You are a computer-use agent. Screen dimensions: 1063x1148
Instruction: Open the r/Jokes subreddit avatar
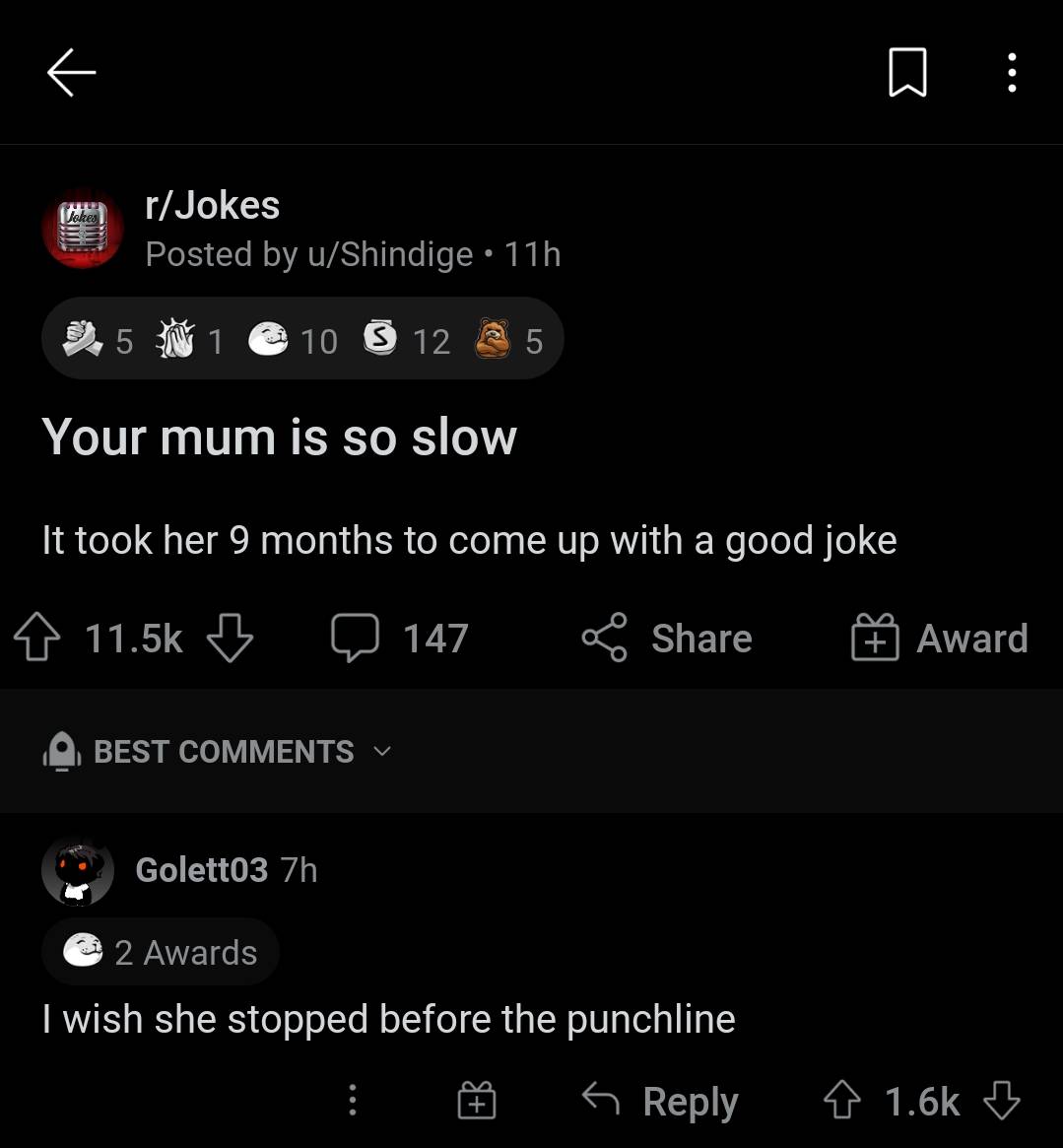(x=83, y=229)
